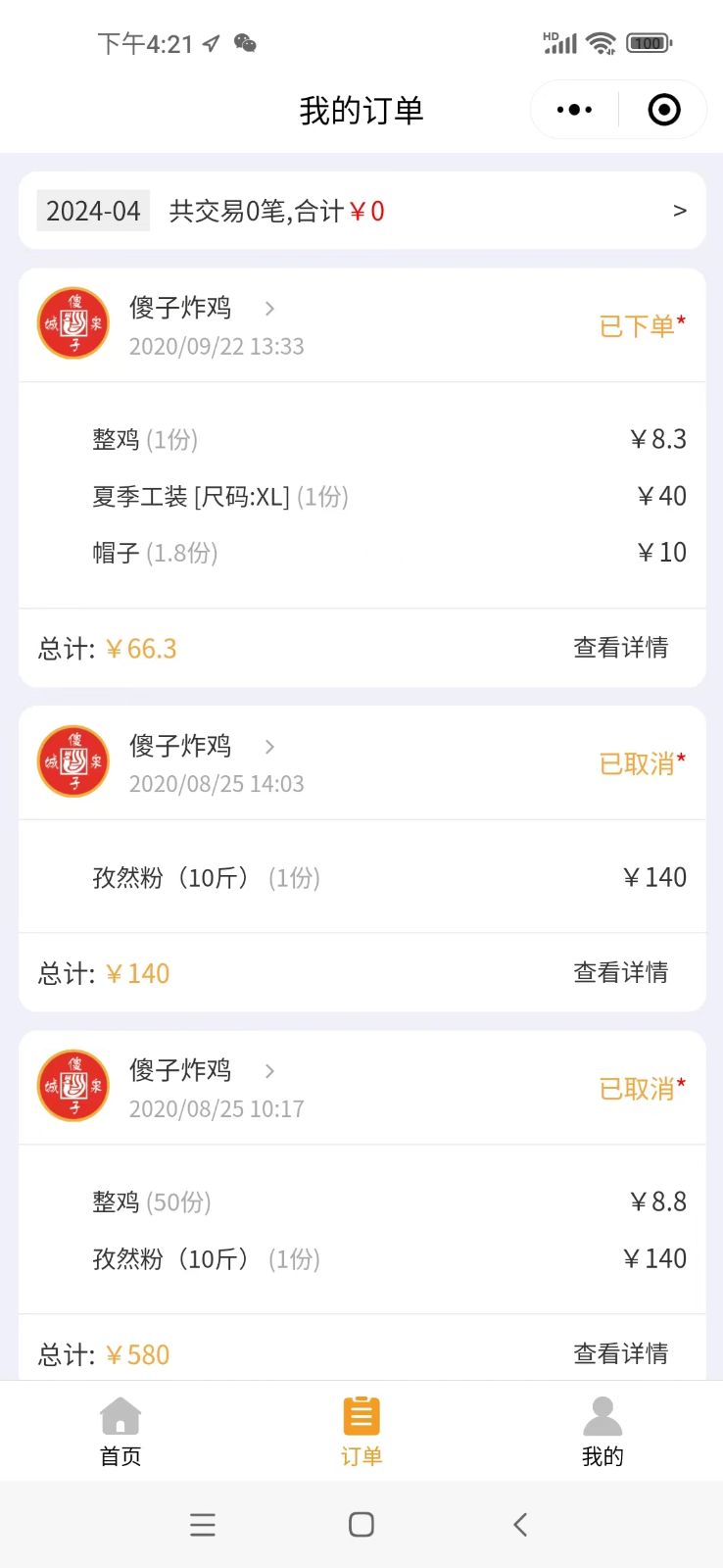View details of the ¥580 order
Screen dimensions: 723x1568
[621, 1353]
